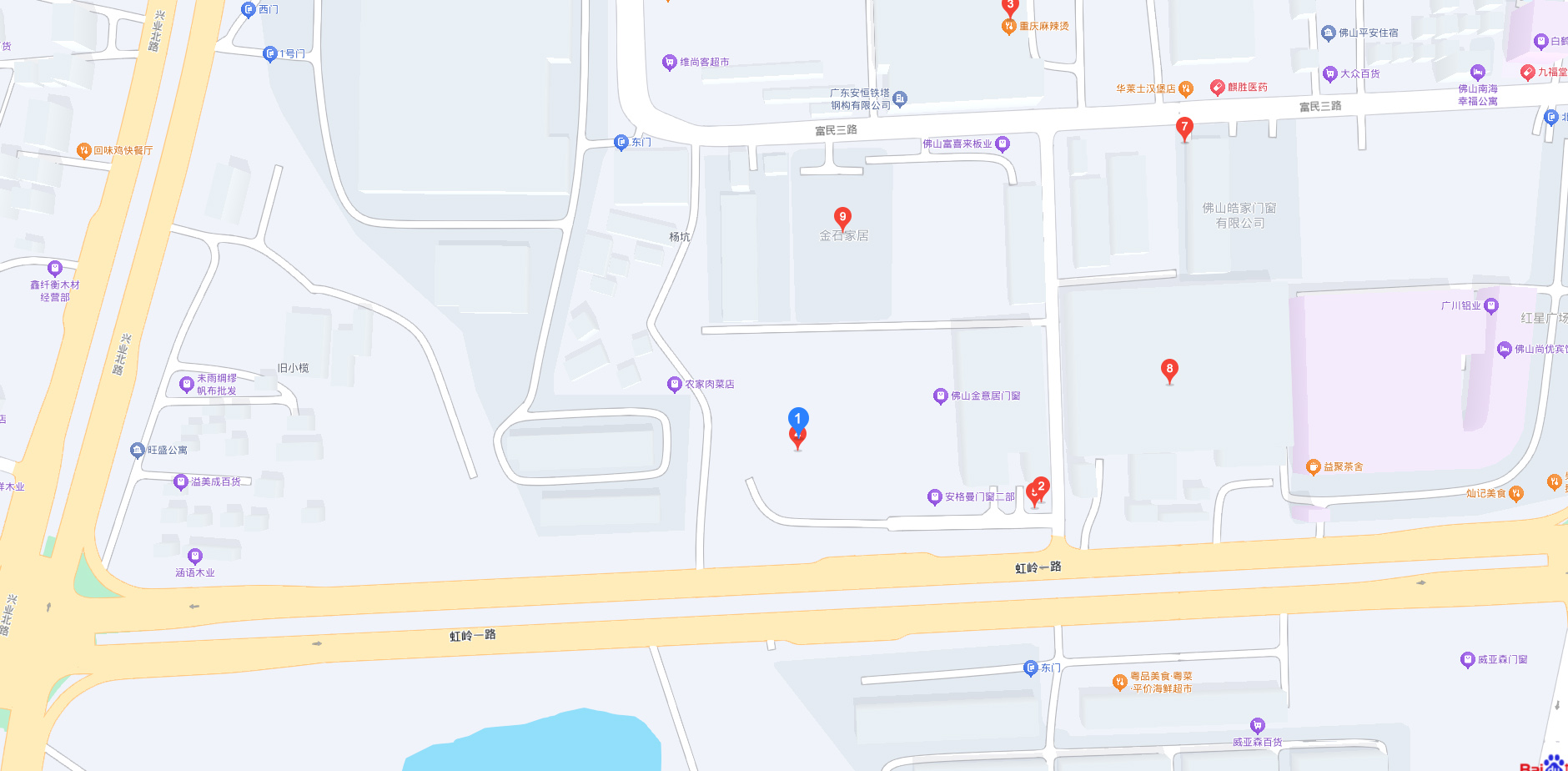
Task: Open red marker number 7
Action: click(x=1184, y=128)
